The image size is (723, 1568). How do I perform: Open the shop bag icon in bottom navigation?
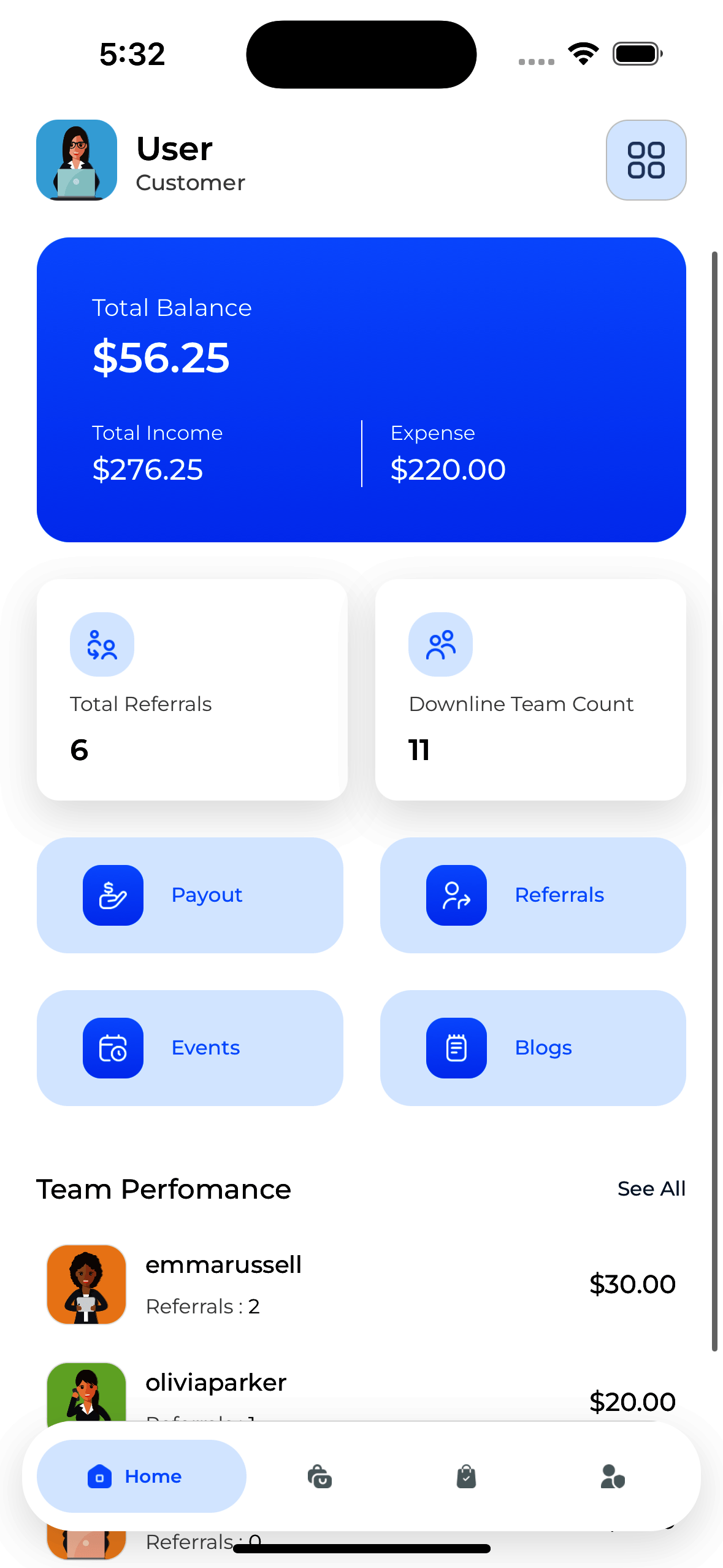(x=318, y=1477)
